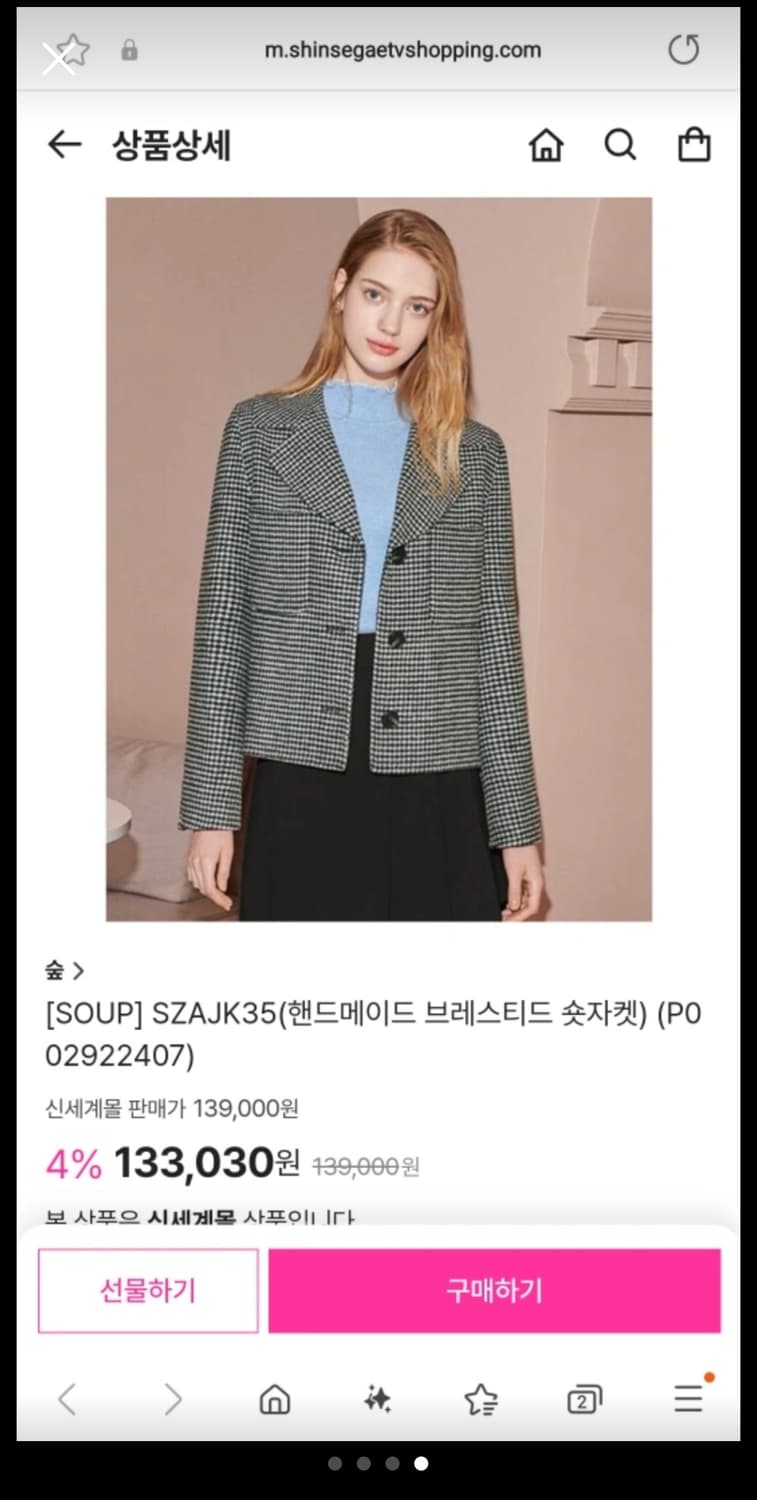Open the shopping bag icon

(694, 145)
